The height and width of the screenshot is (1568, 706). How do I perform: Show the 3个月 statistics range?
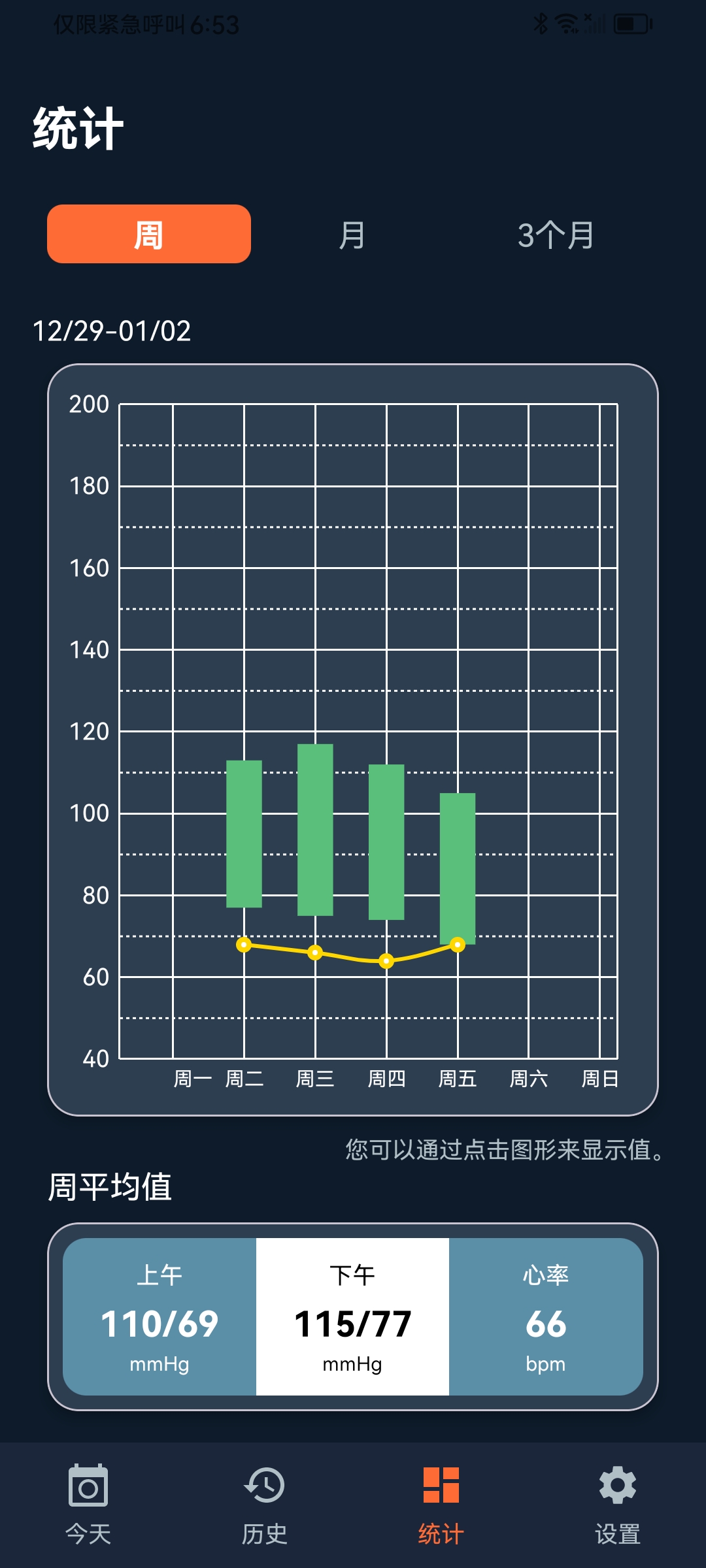(x=556, y=235)
